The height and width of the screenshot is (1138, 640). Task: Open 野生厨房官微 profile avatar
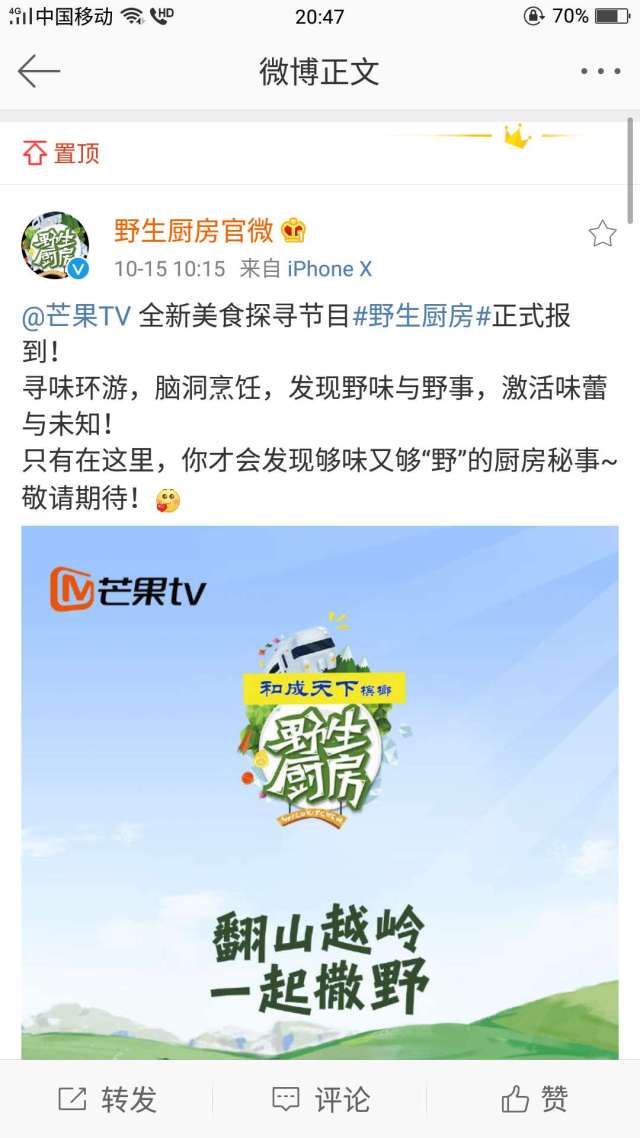[55, 246]
